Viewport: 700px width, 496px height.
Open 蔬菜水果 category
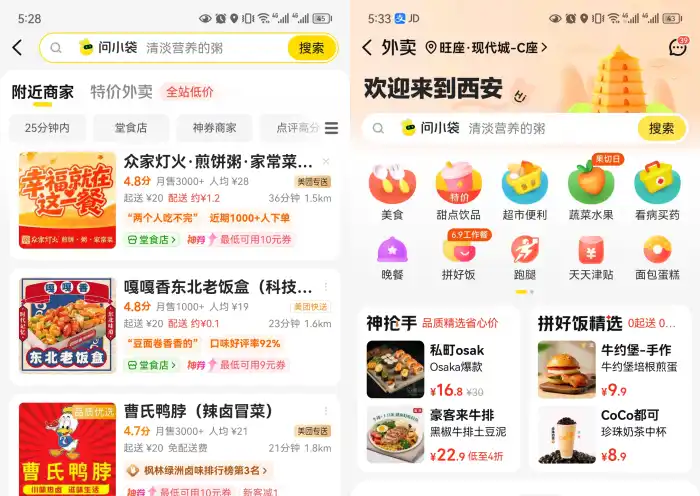(591, 192)
